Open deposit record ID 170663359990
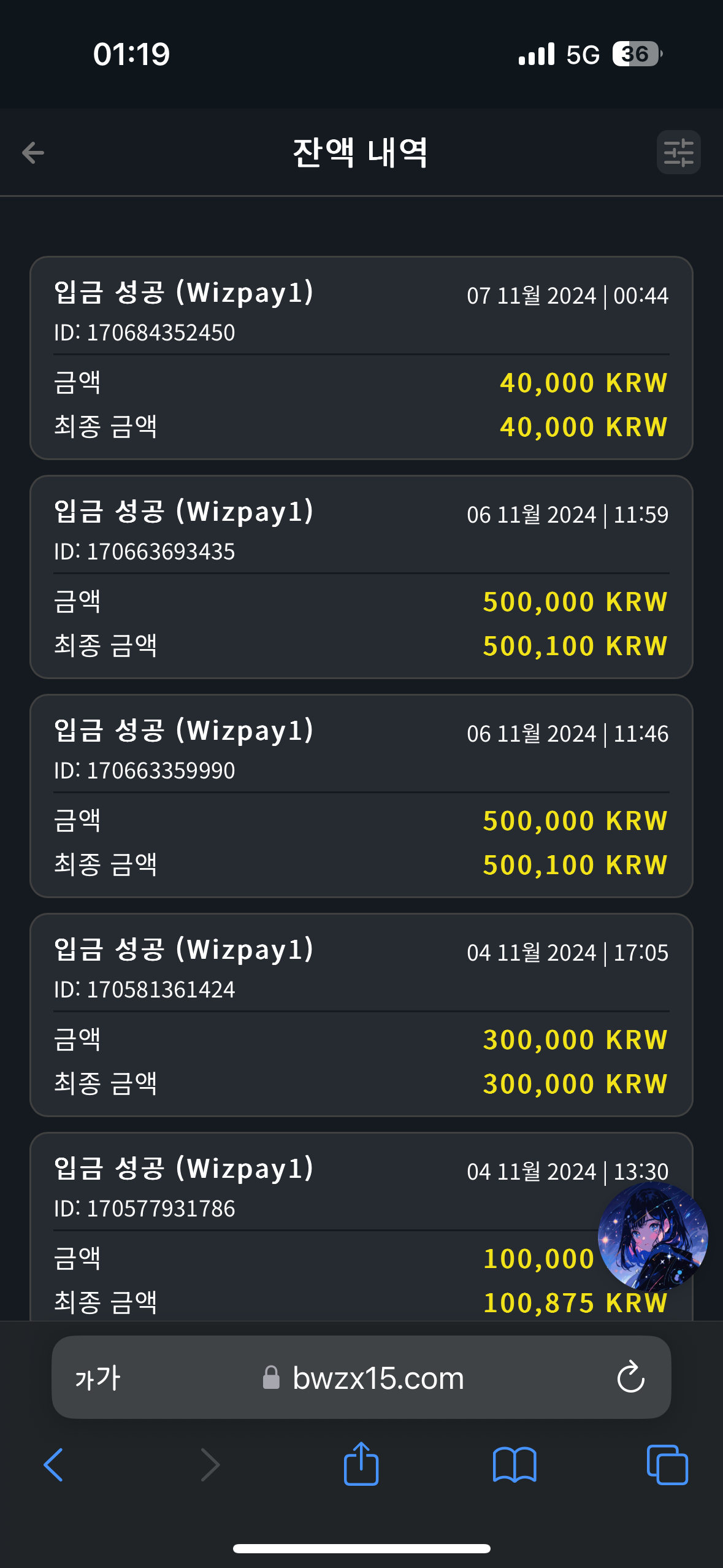 tap(361, 796)
